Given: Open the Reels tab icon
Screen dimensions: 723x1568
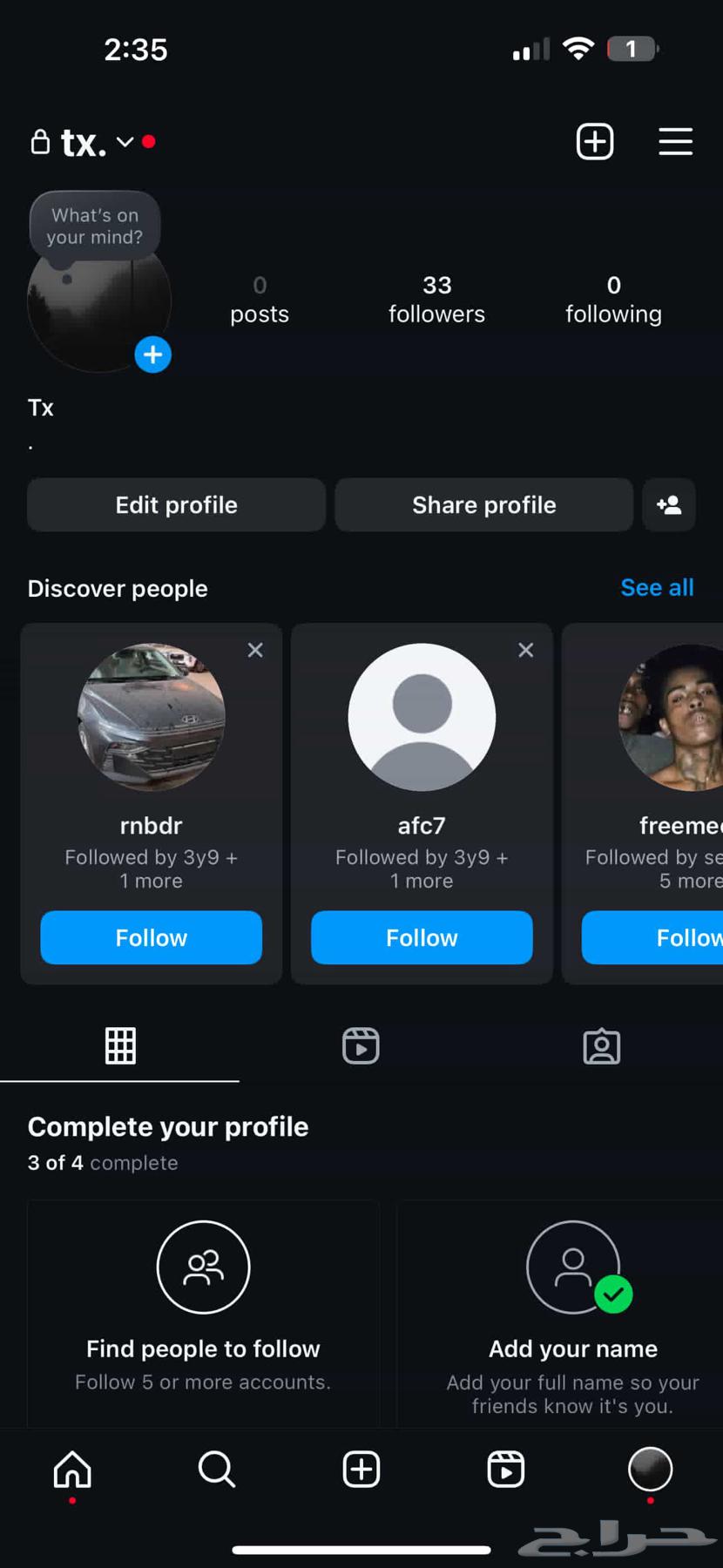Looking at the screenshot, I should (x=361, y=1045).
